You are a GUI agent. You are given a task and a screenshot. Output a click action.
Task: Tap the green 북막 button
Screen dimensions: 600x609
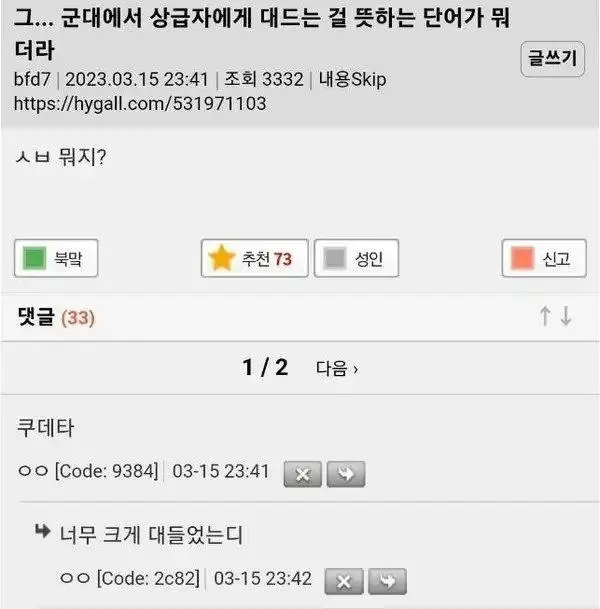[x=56, y=259]
